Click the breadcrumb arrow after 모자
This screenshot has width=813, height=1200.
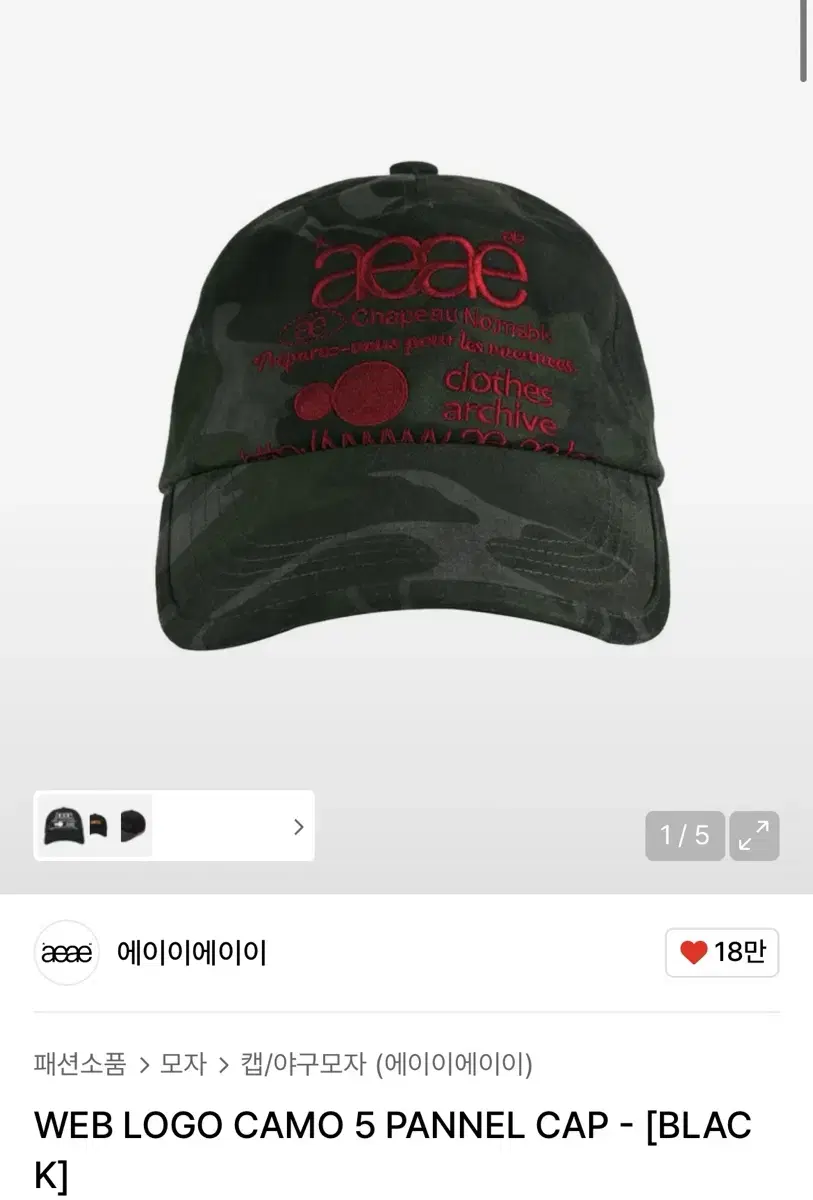pos(222,1066)
